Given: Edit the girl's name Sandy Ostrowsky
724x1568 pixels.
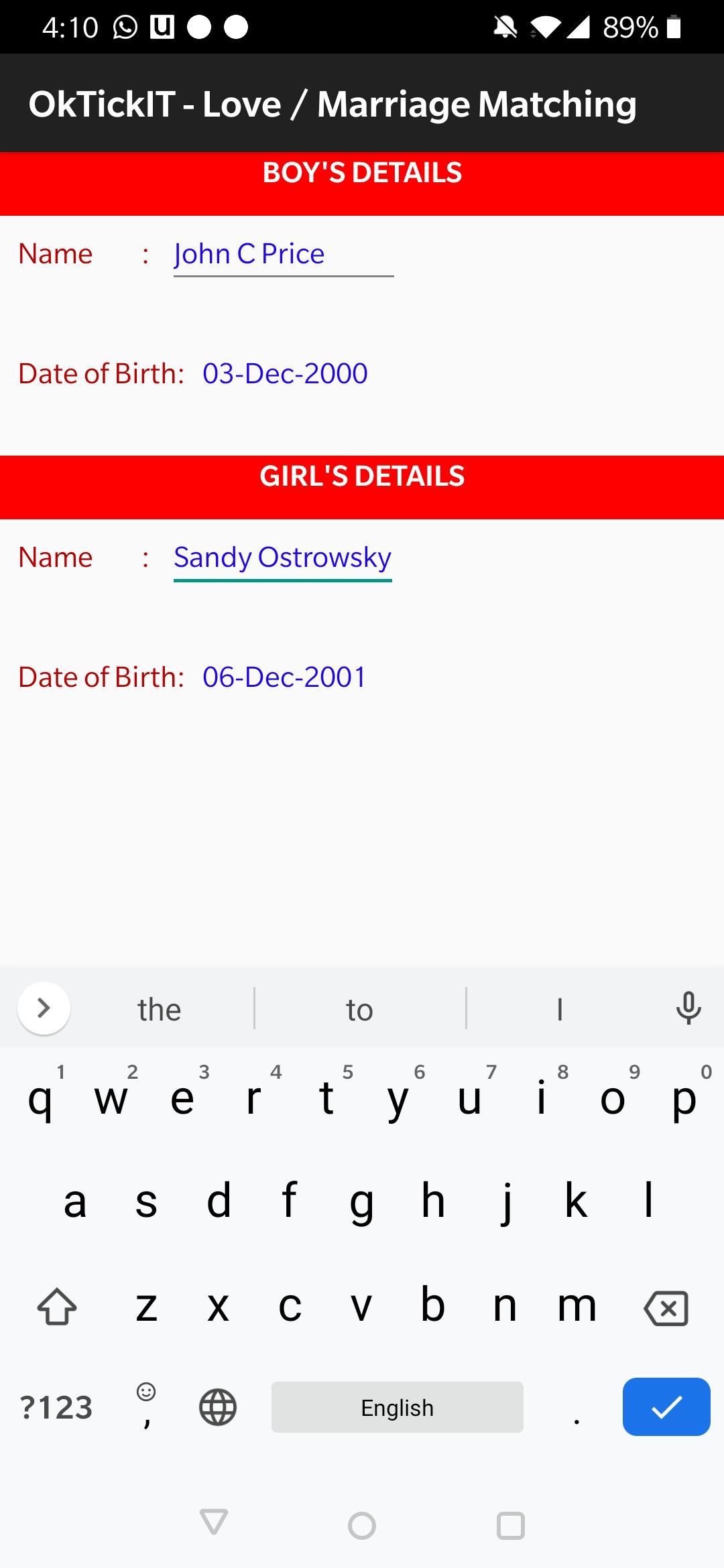Looking at the screenshot, I should 282,558.
